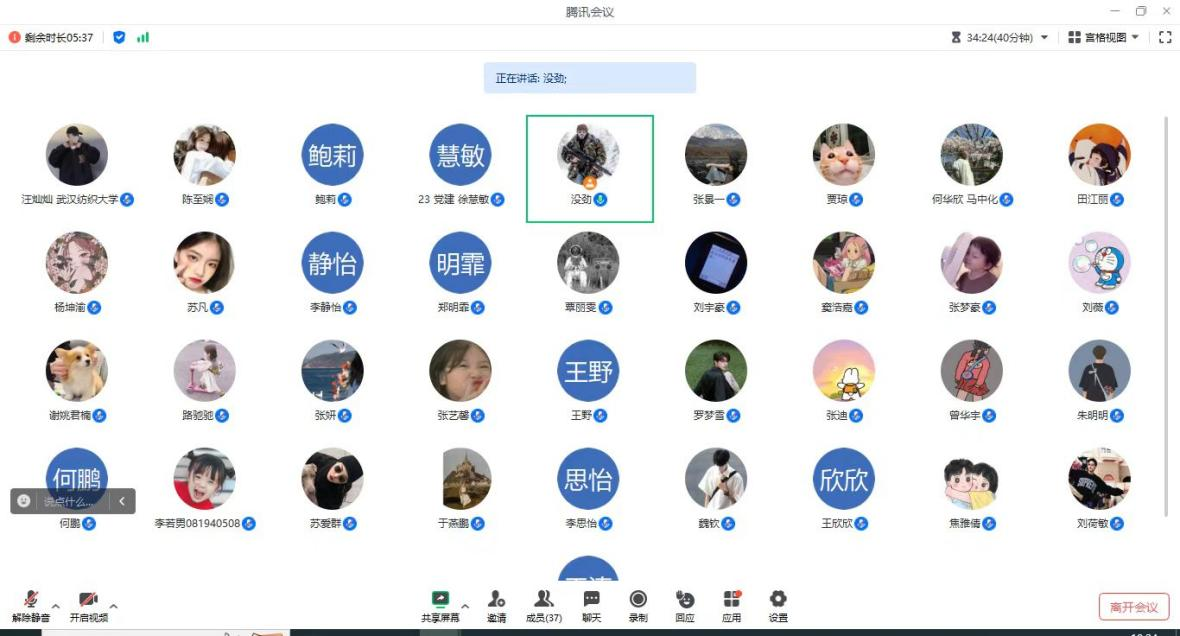Unmute microphone with 解除静音 button
Screen dimensions: 1180x636
click(x=30, y=605)
